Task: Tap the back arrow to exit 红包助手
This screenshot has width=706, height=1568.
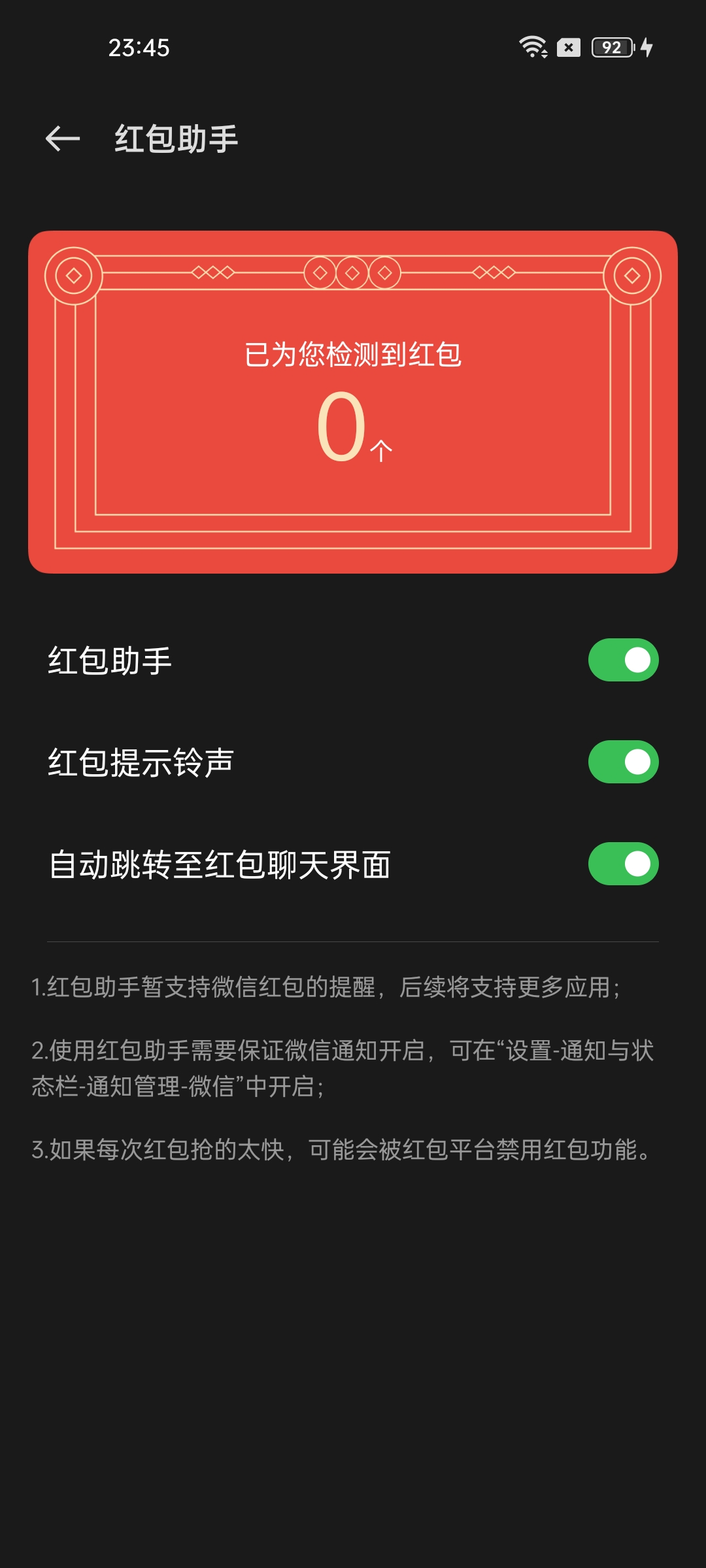Action: 62,139
